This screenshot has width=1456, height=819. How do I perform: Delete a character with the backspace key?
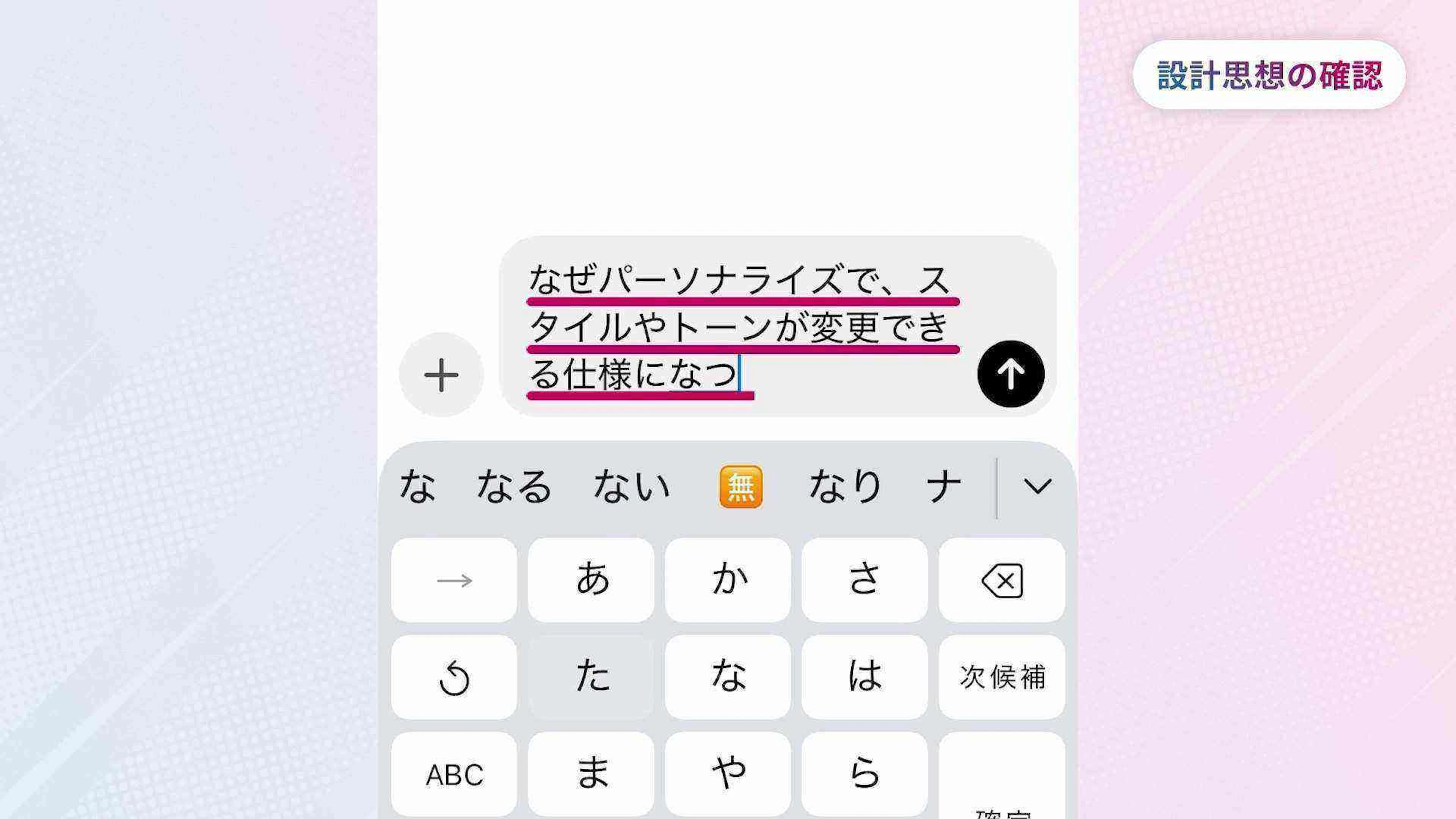coord(1001,581)
